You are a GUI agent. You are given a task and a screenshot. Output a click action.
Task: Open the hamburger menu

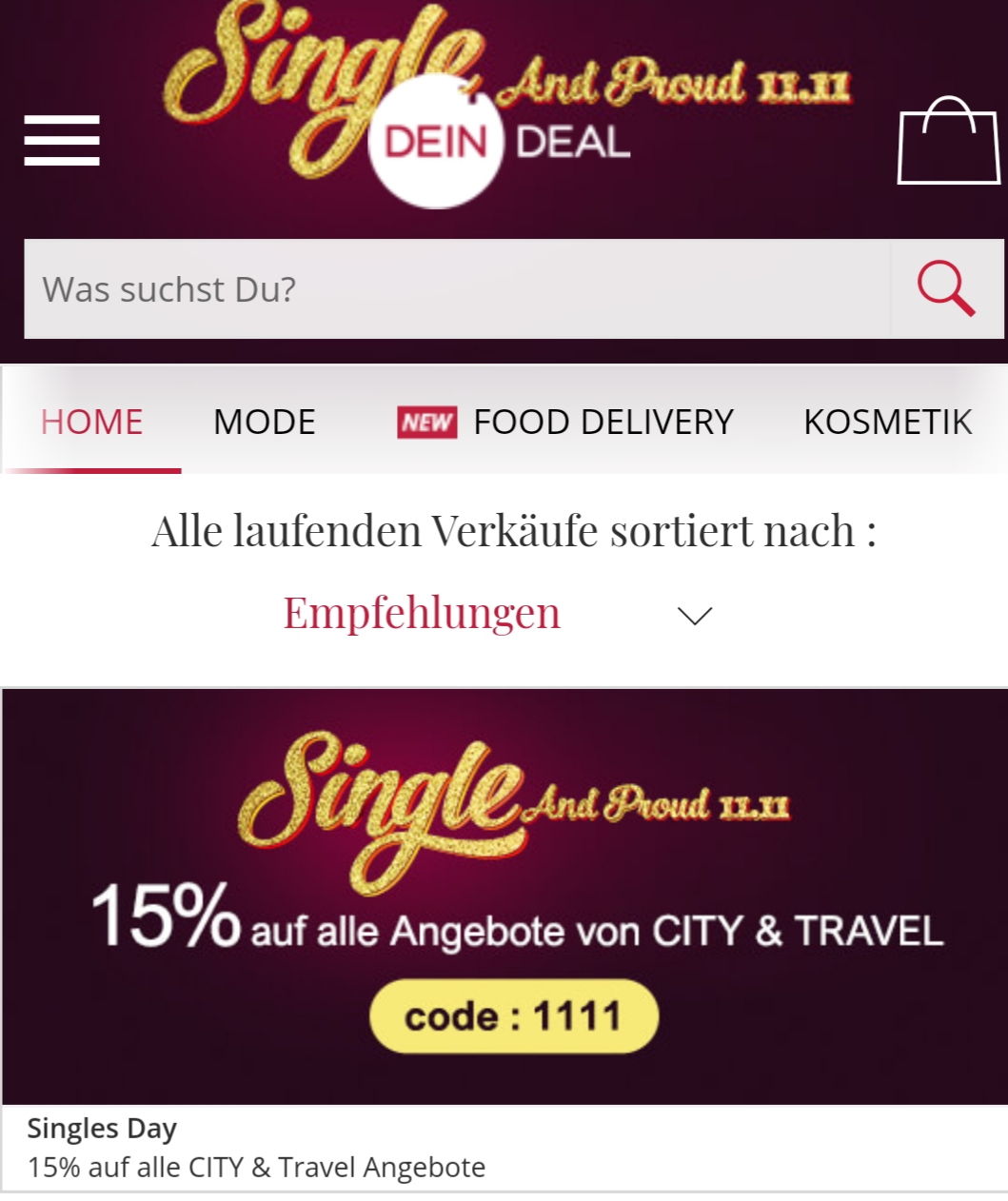pyautogui.click(x=62, y=141)
